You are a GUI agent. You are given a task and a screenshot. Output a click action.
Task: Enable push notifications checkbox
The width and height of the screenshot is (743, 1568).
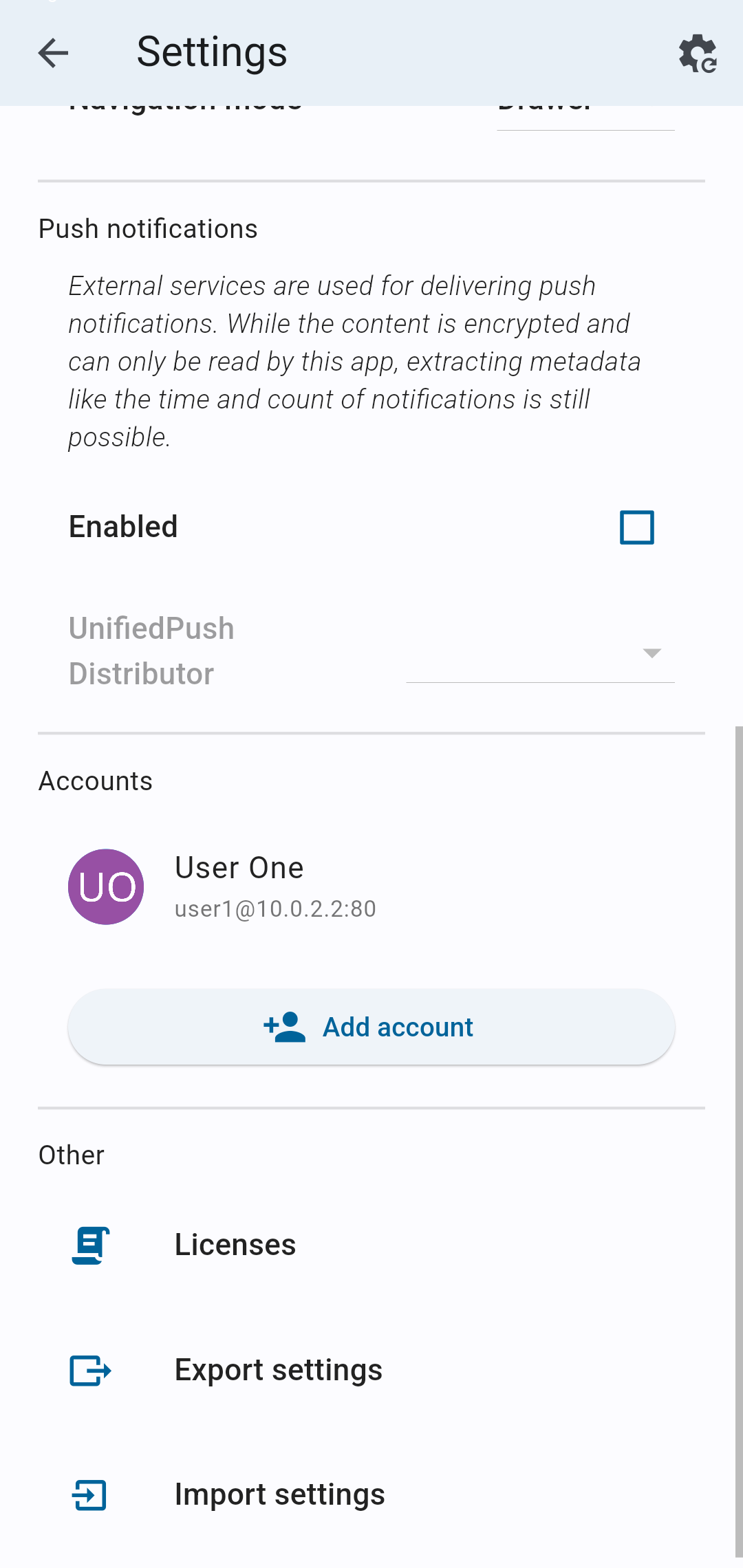[637, 527]
